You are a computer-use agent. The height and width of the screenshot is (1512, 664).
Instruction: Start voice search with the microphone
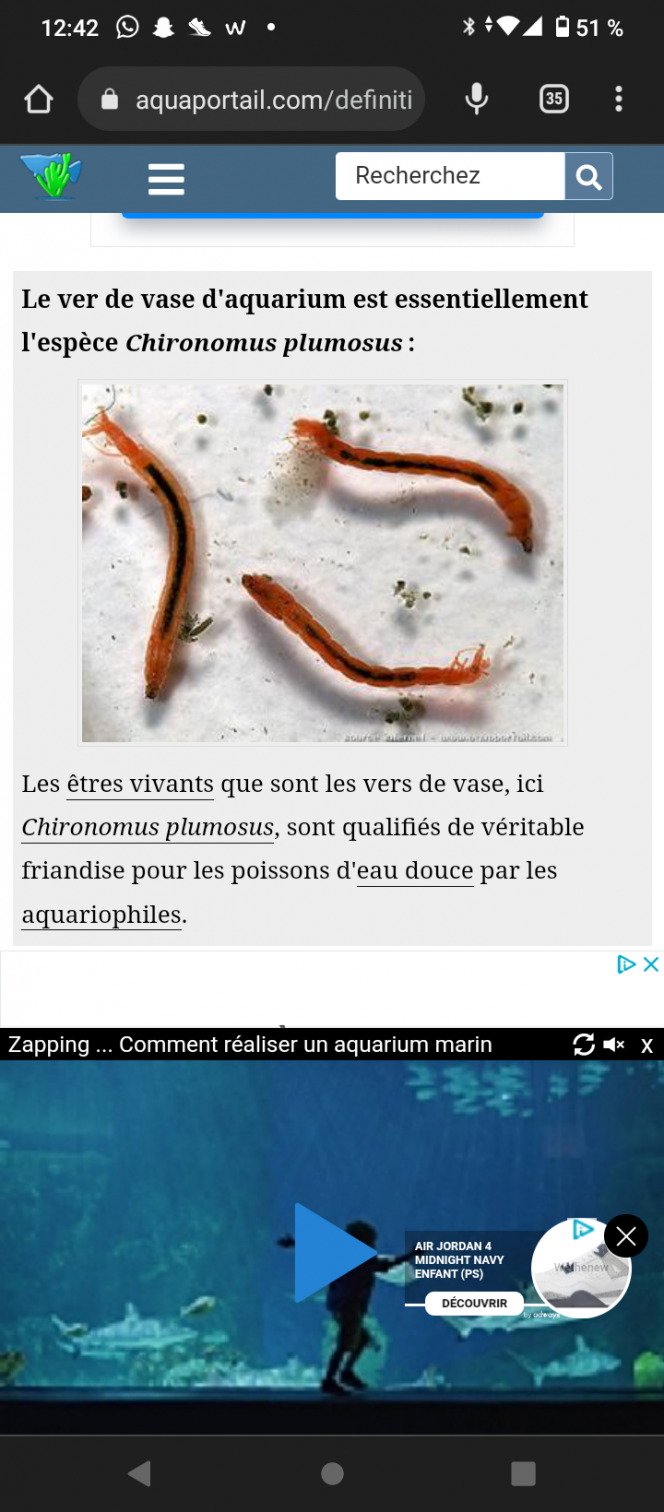(477, 98)
